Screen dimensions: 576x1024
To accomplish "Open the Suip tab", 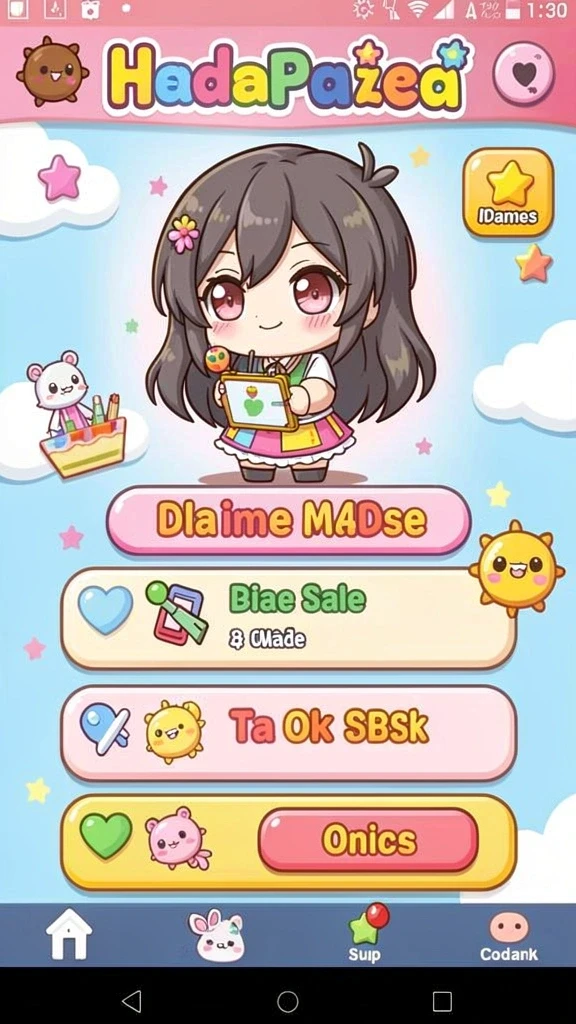I will (367, 934).
